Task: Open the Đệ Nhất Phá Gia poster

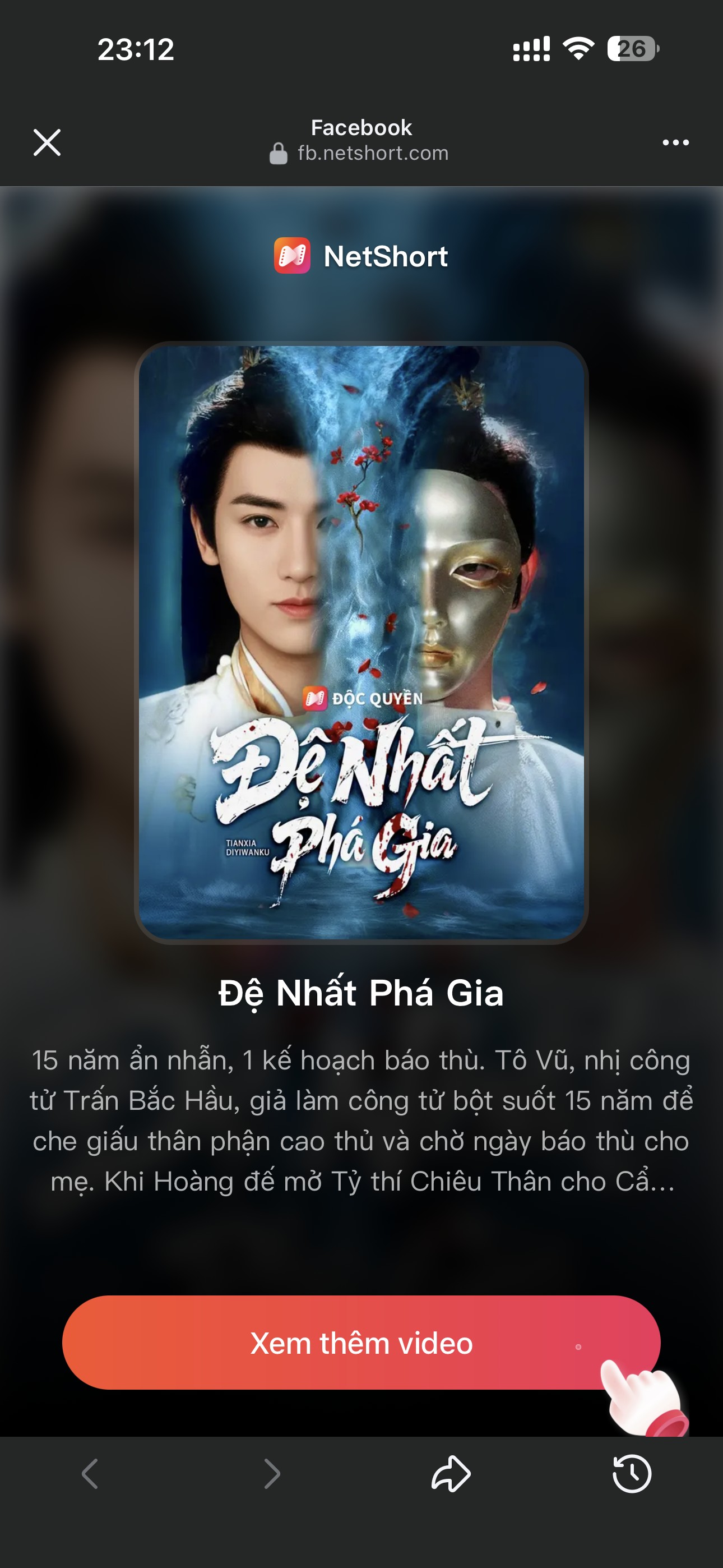Action: click(x=361, y=642)
